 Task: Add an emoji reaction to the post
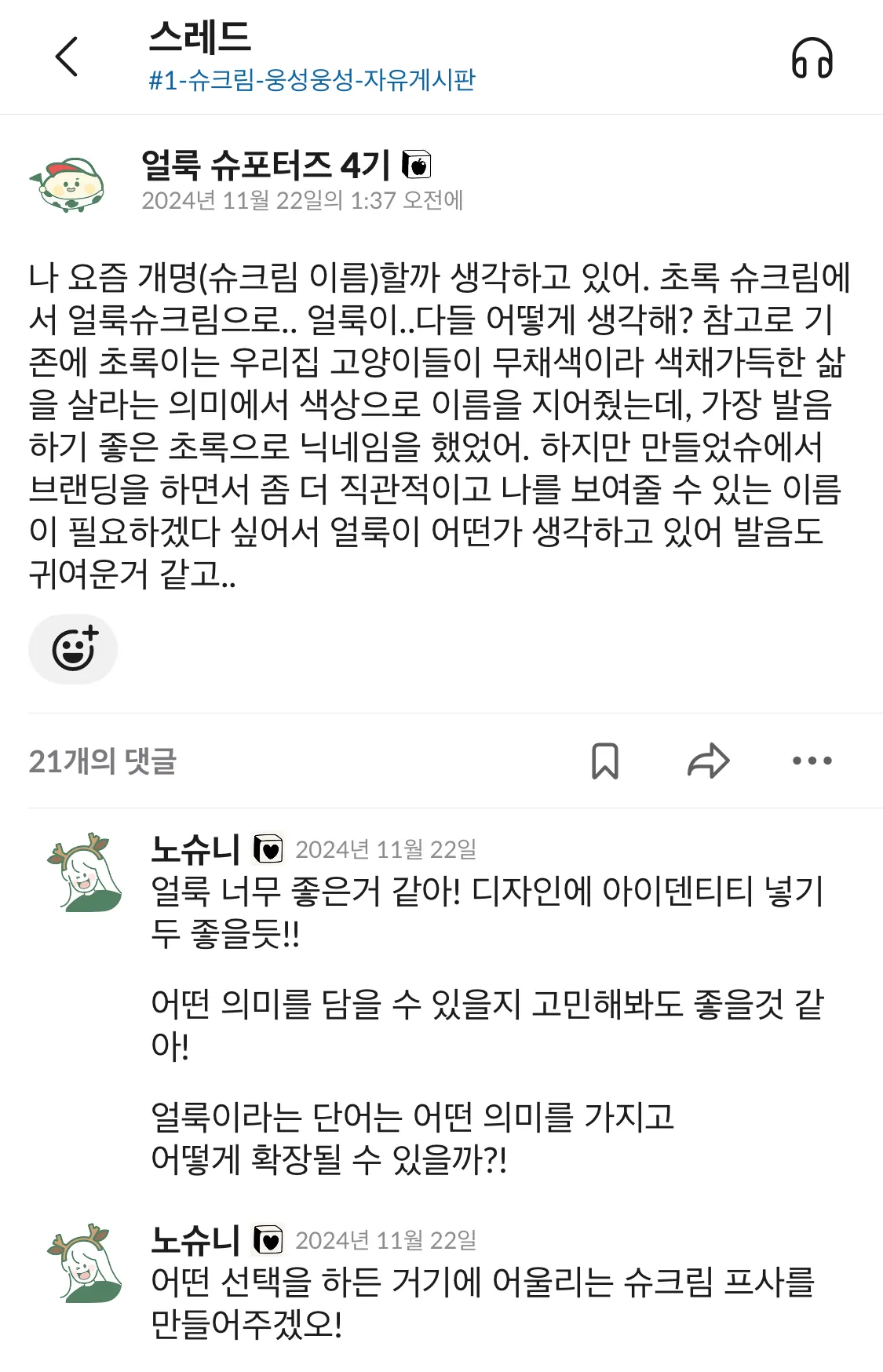click(x=73, y=649)
